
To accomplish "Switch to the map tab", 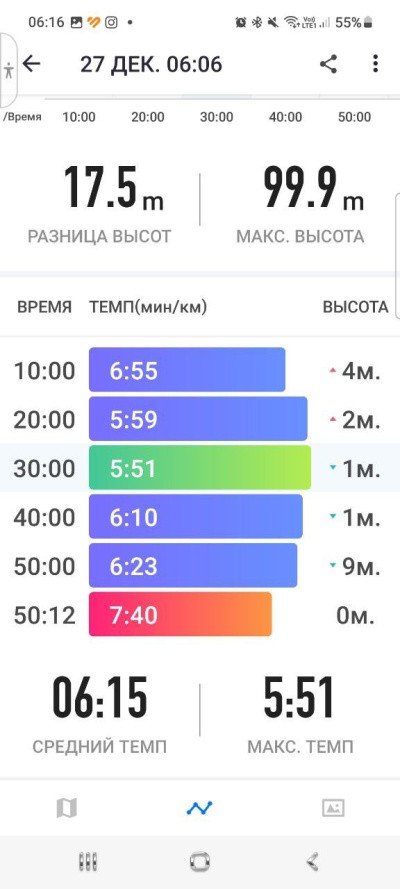I will pos(67,807).
